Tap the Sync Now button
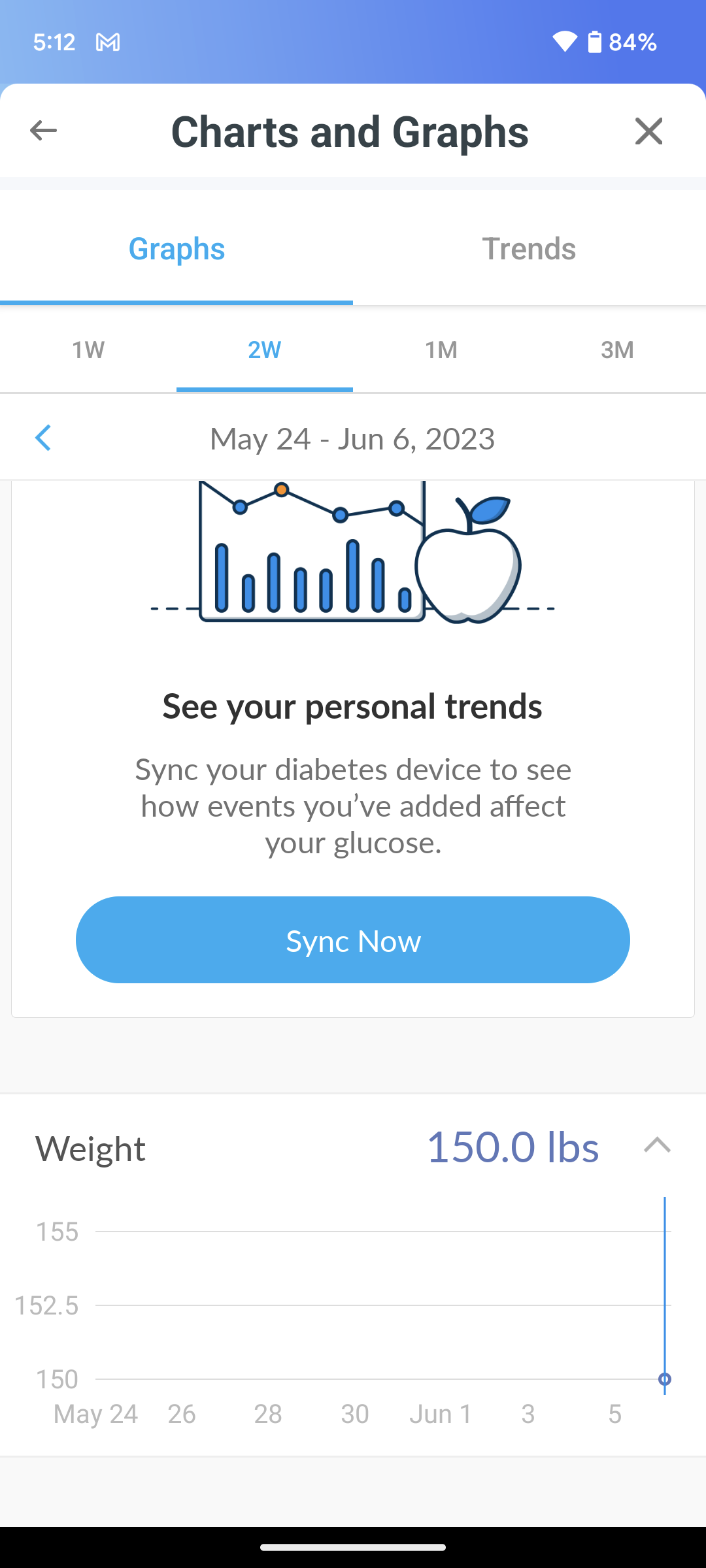Viewport: 706px width, 1568px height. tap(353, 940)
